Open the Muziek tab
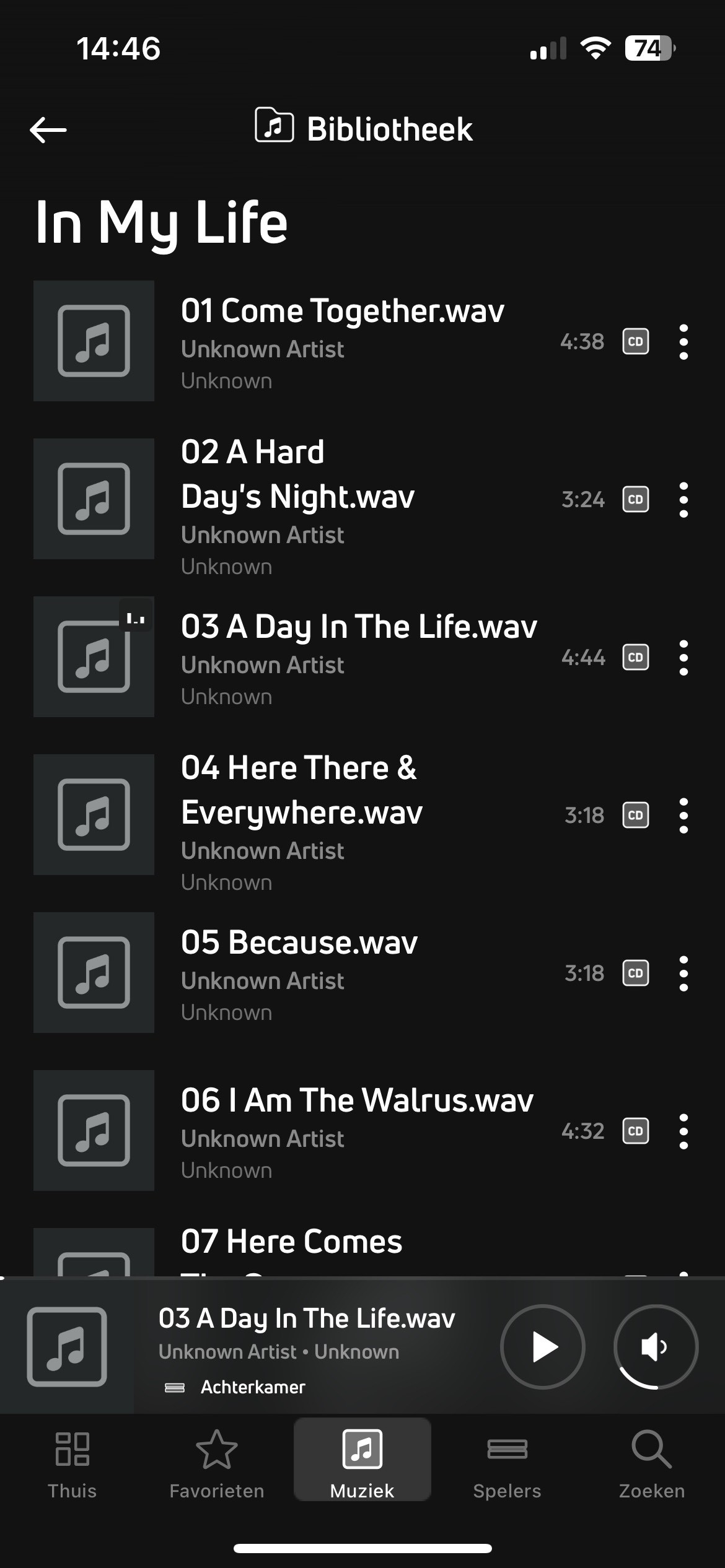The height and width of the screenshot is (1568, 725). [x=362, y=1465]
